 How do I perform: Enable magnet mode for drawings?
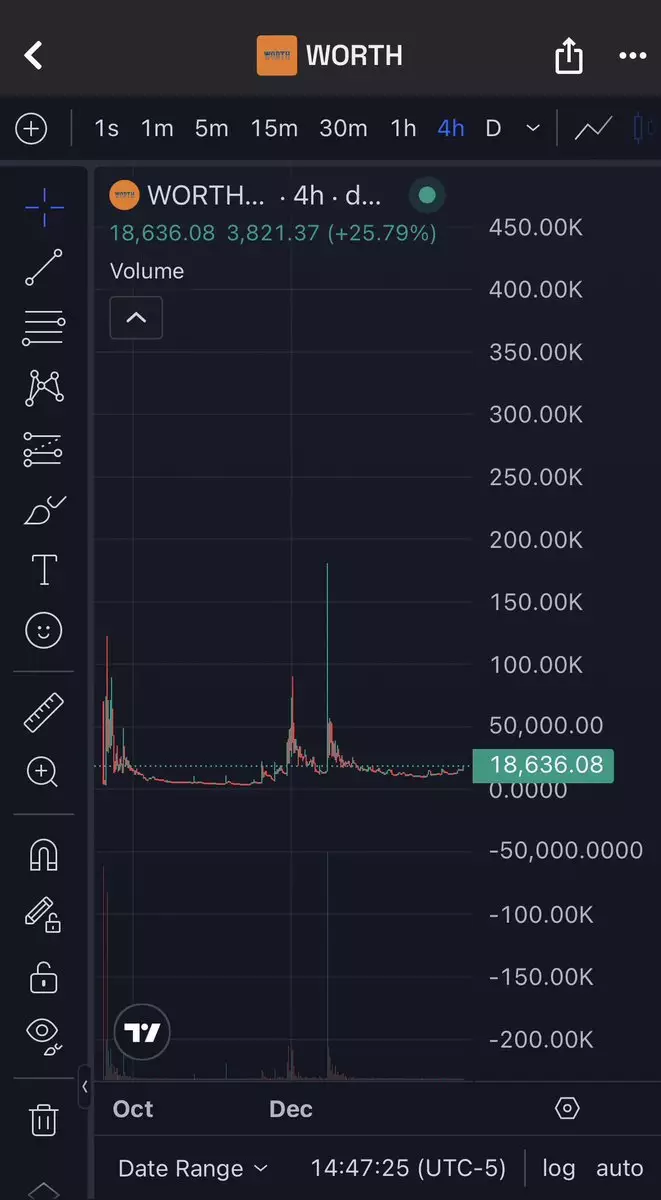click(43, 855)
